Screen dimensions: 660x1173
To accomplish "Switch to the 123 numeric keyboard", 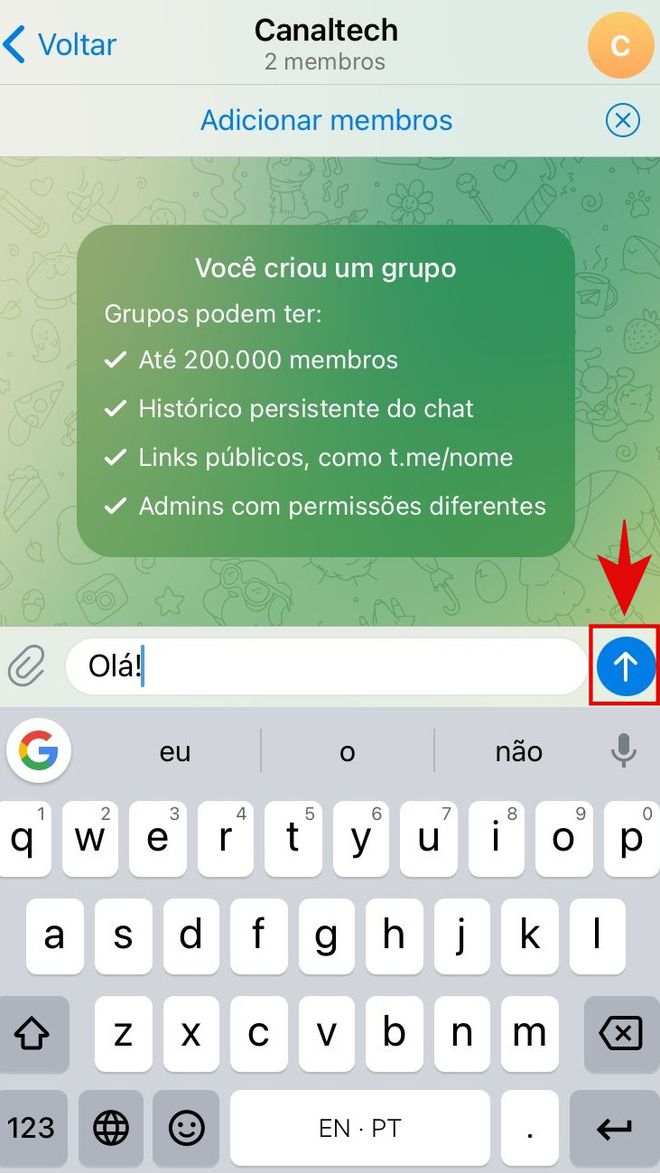I will pos(32,1129).
